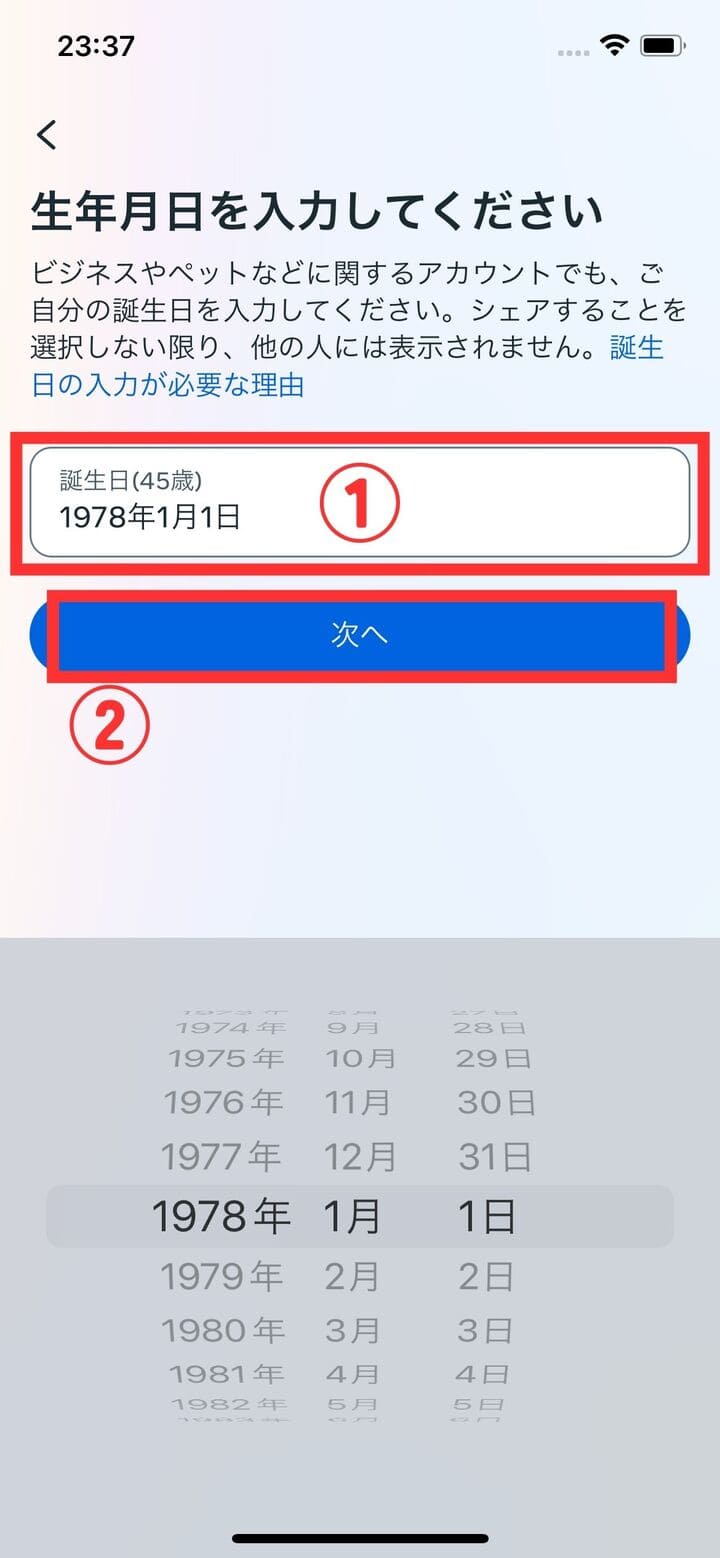Open the 誕生日の入力が必要な理由 link
720x1558 pixels.
click(x=168, y=385)
